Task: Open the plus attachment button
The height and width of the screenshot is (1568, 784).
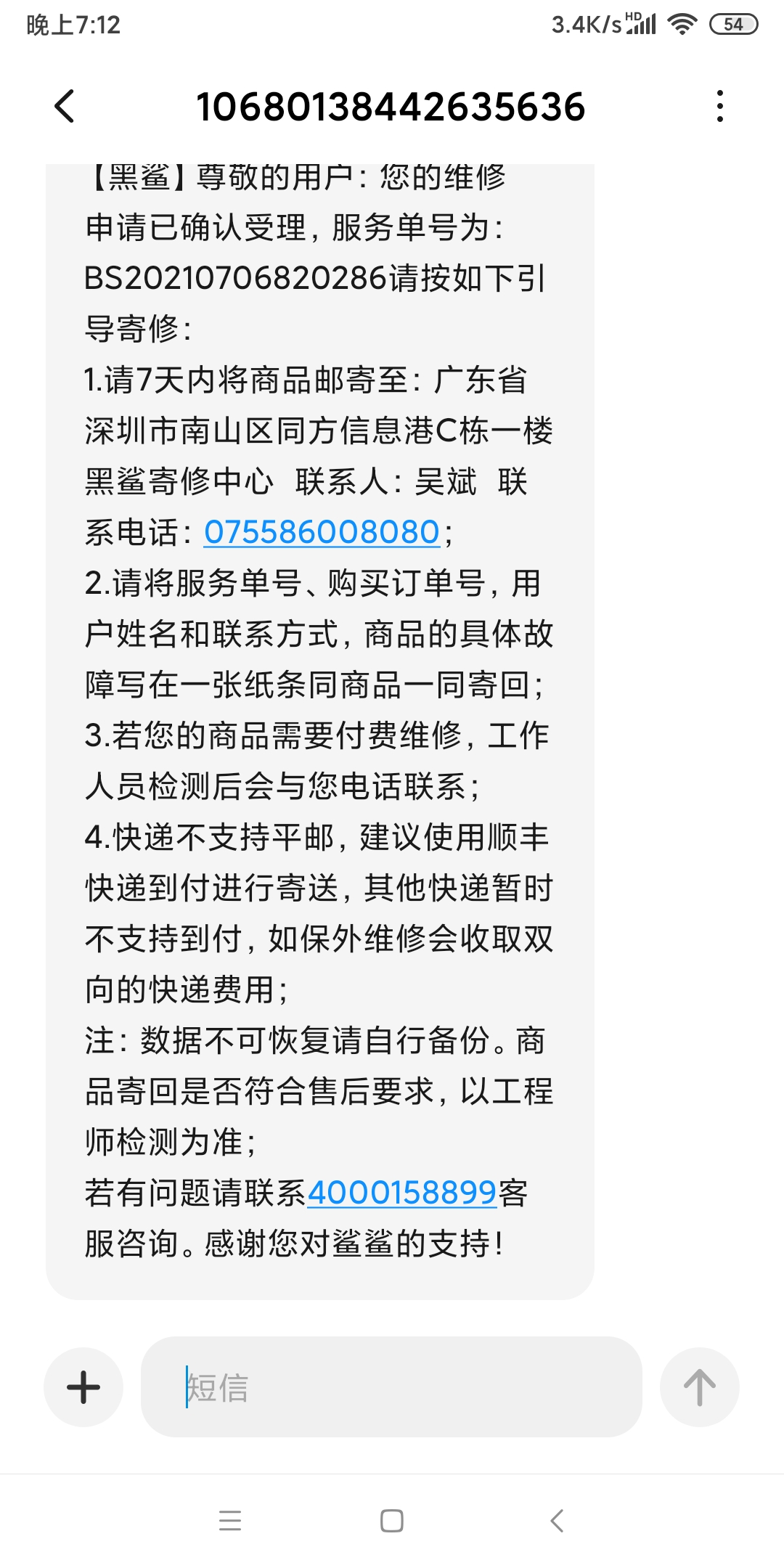Action: pyautogui.click(x=83, y=1387)
